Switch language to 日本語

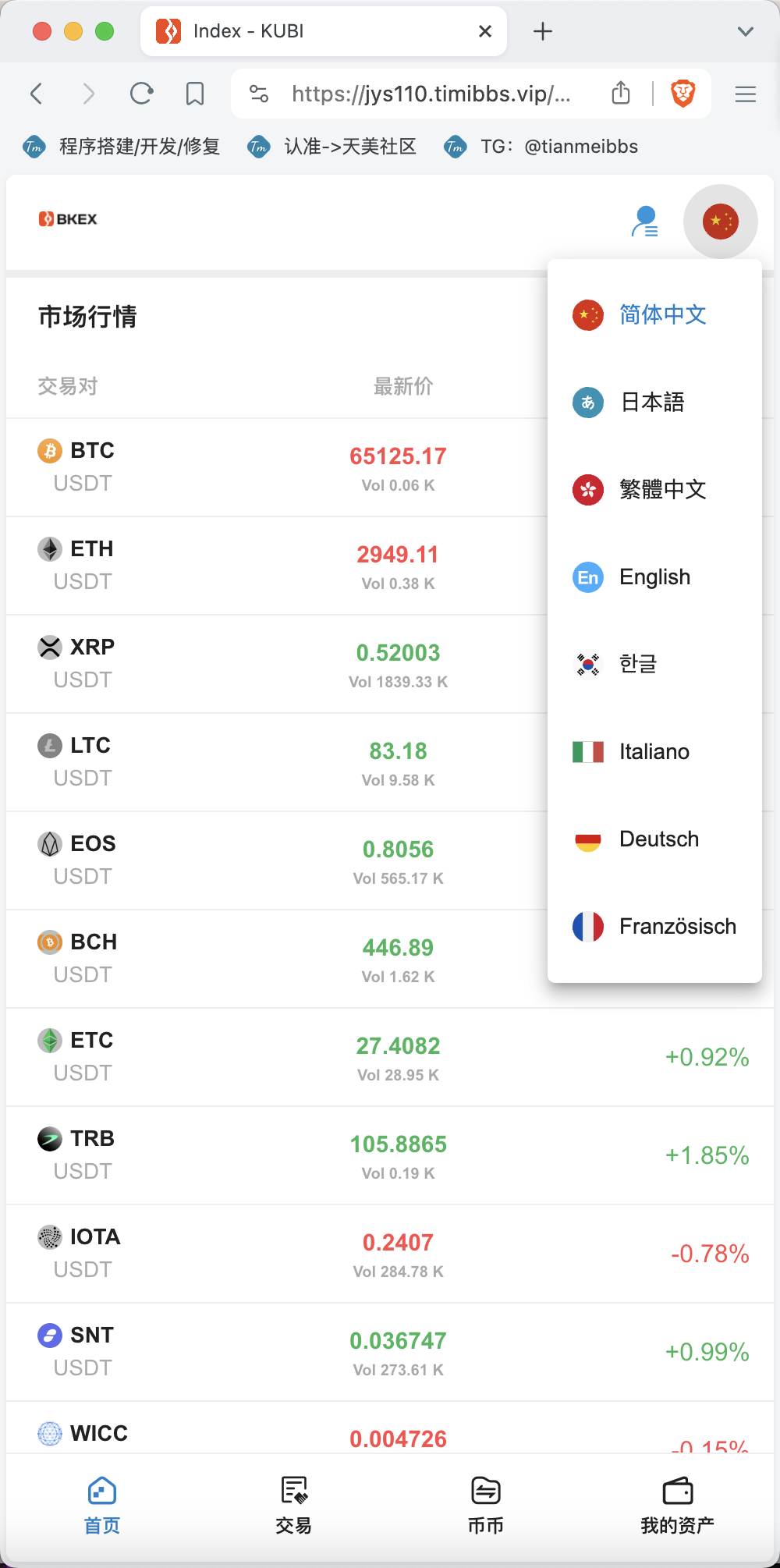click(x=654, y=403)
